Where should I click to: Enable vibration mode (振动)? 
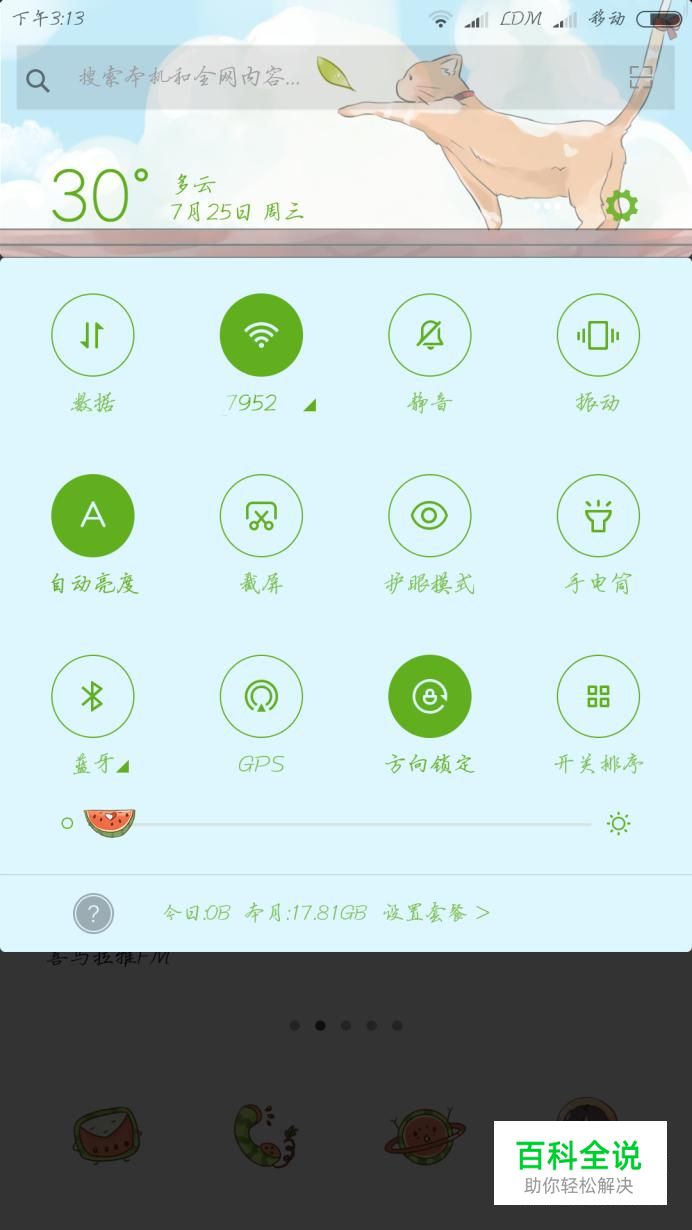tap(598, 335)
